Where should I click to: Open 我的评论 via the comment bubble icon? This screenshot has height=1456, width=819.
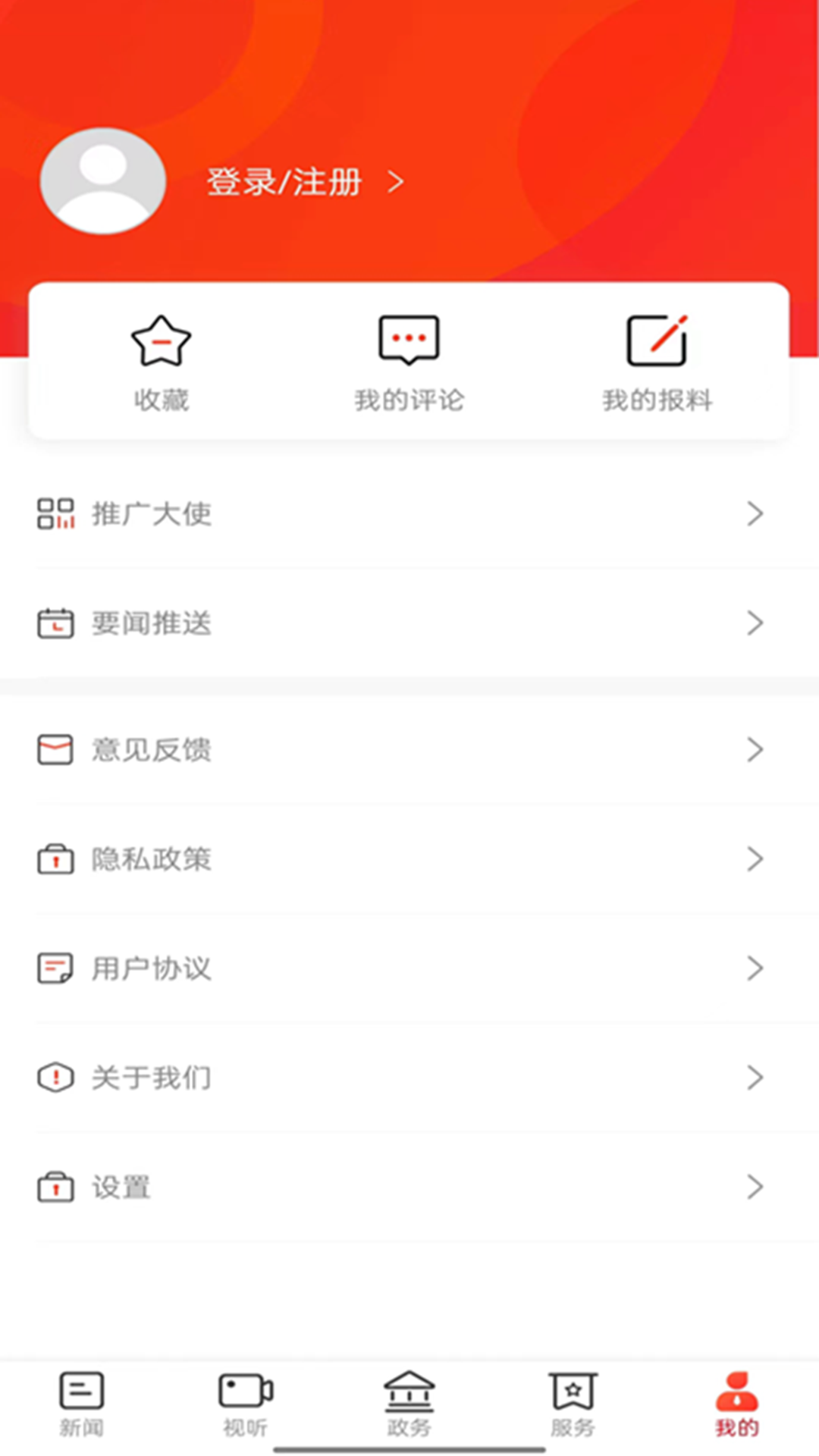pyautogui.click(x=409, y=340)
